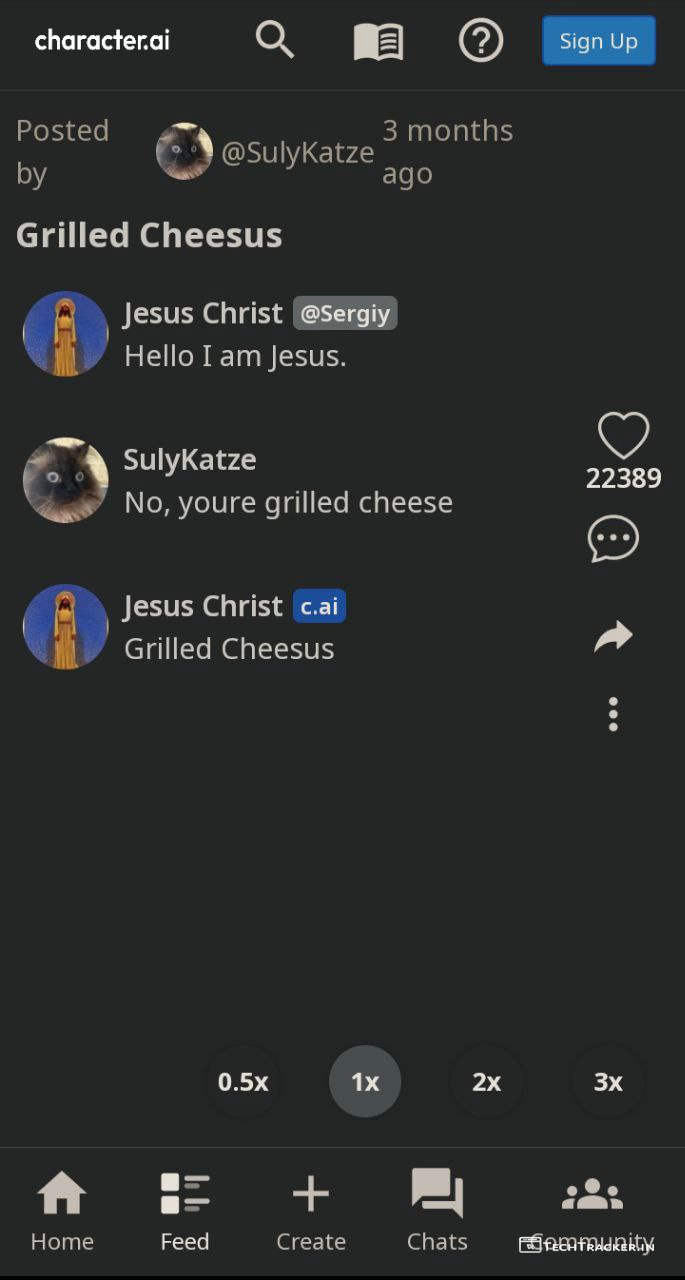Viewport: 685px width, 1280px height.
Task: Share the Grilled Cheesus post
Action: click(x=613, y=636)
